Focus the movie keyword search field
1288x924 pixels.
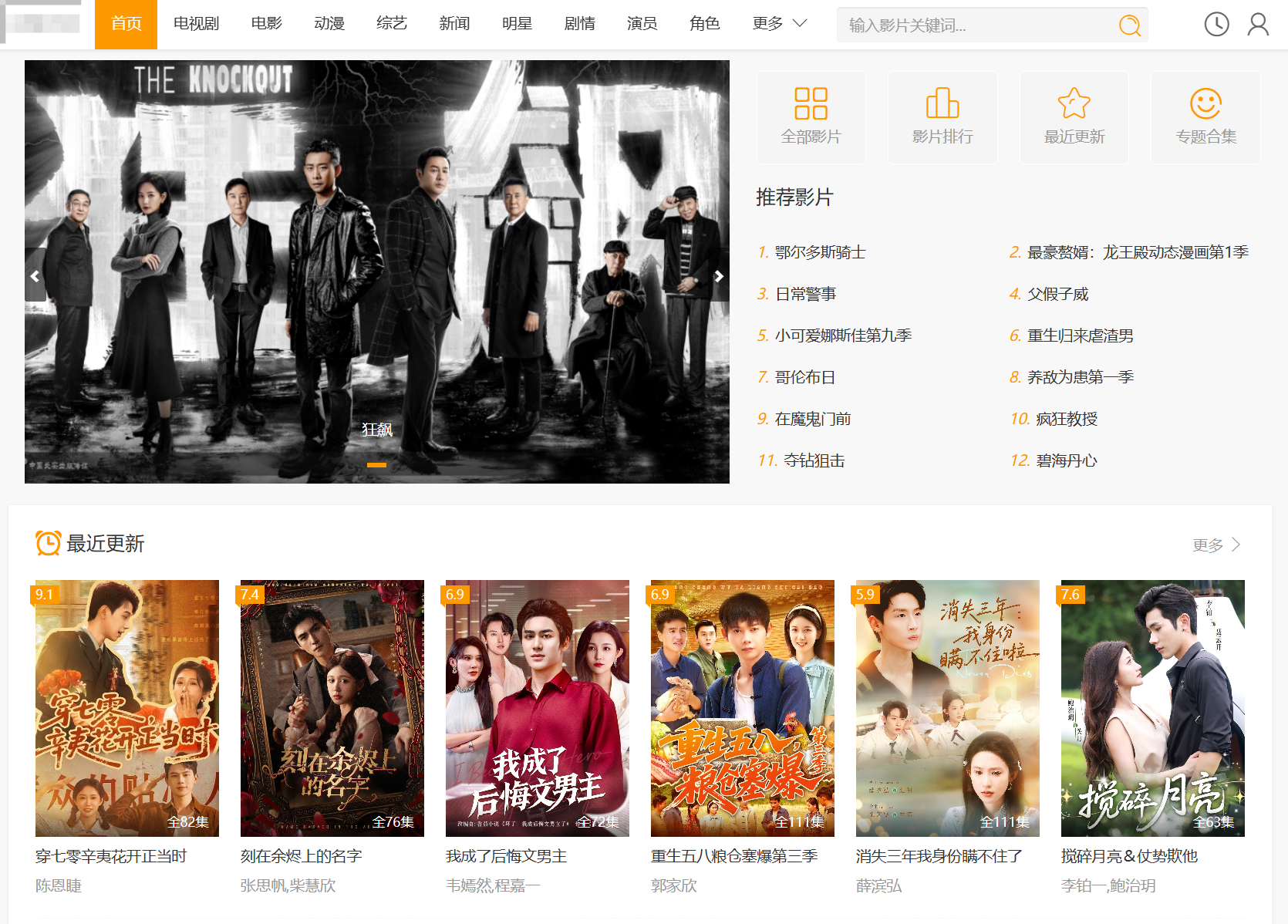976,25
